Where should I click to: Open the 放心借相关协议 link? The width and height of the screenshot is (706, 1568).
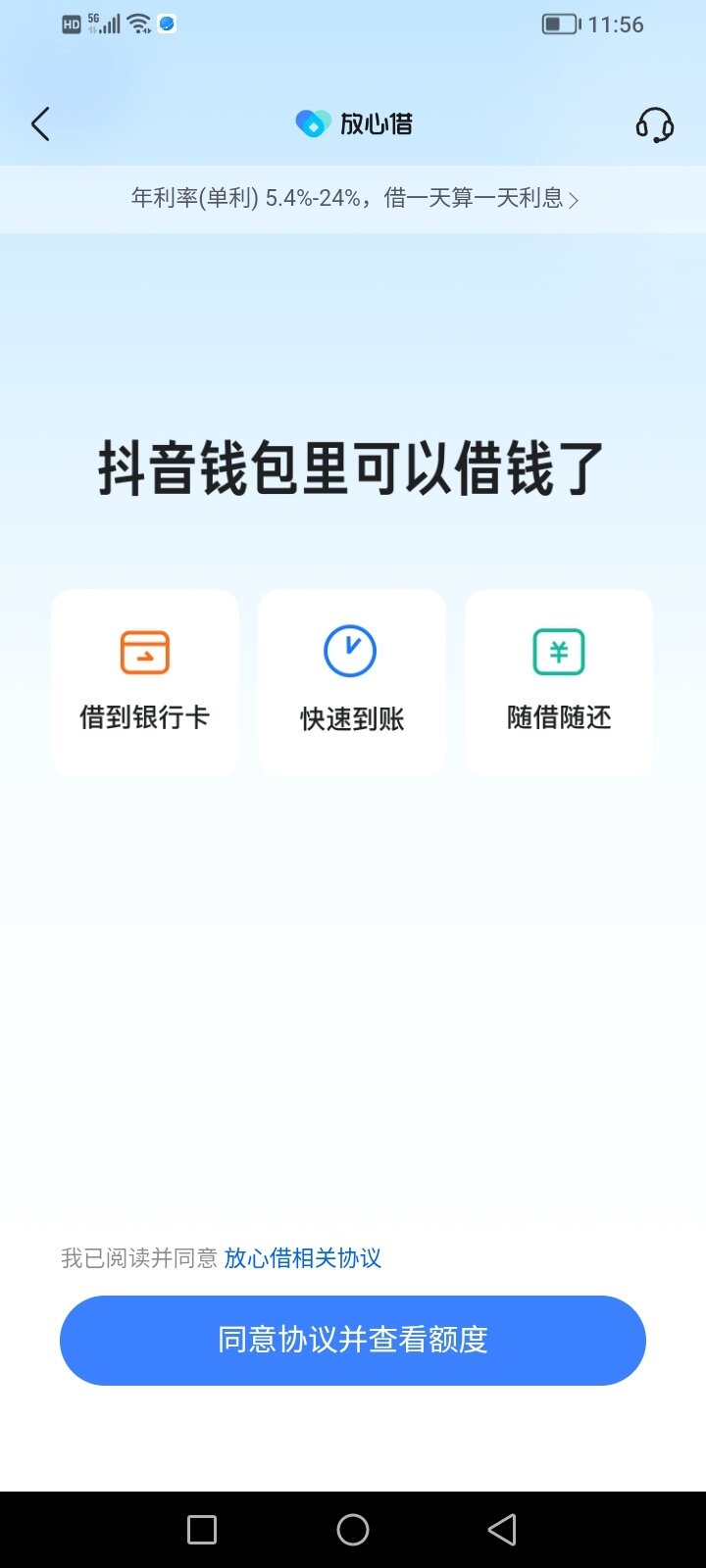[x=302, y=1258]
